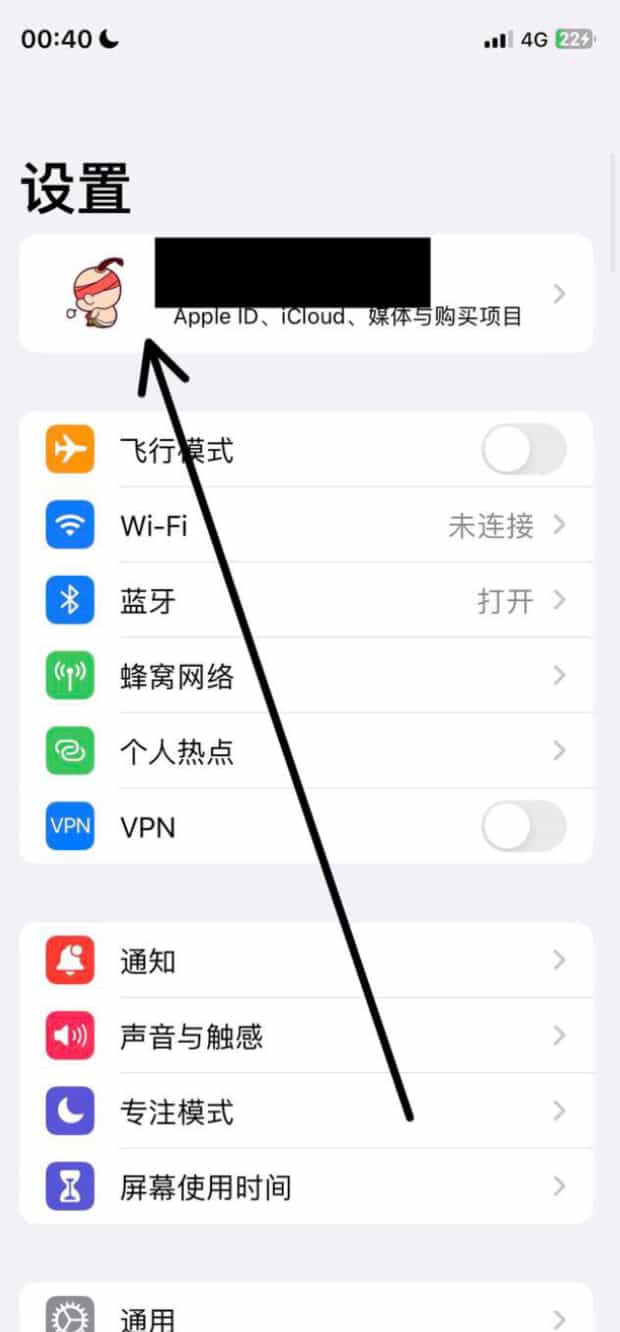620x1332 pixels.
Task: Open Wi-Fi settings
Action: (306, 525)
